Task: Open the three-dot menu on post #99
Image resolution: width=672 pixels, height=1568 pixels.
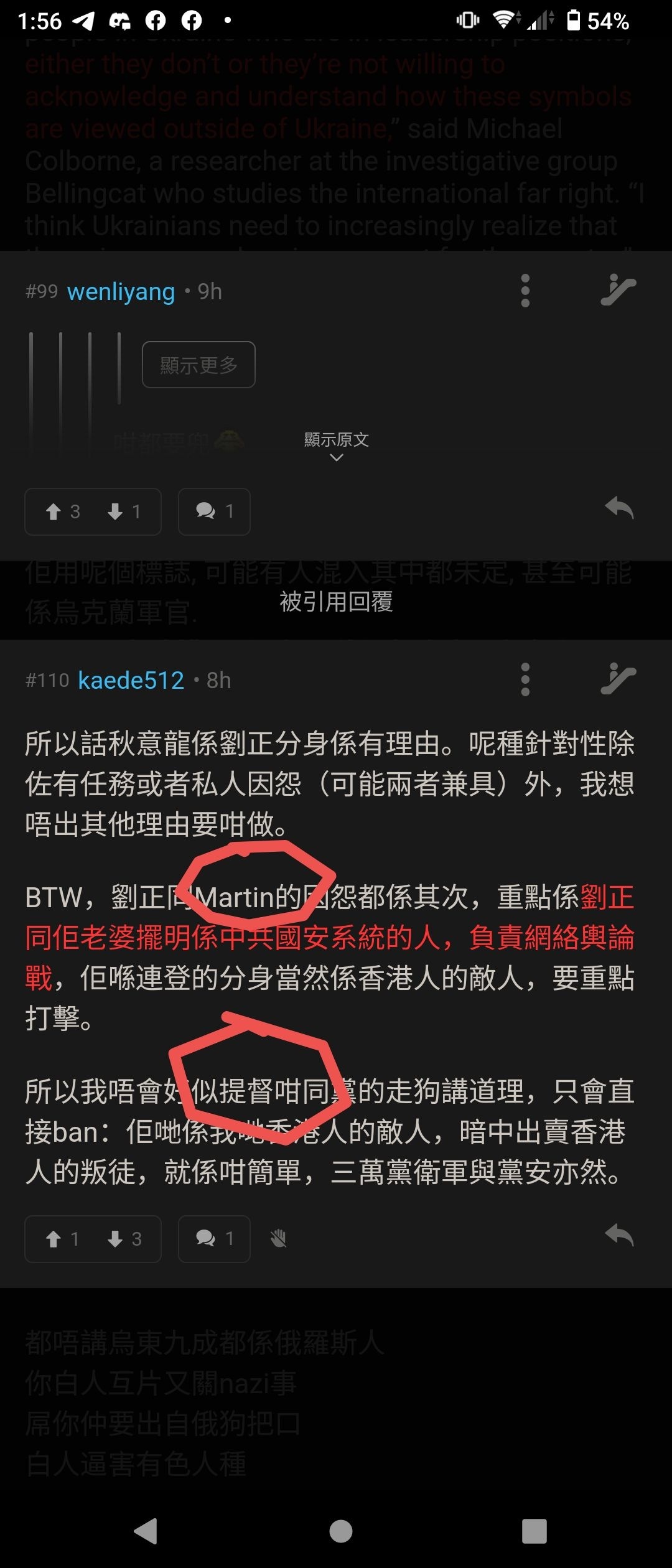Action: click(x=526, y=291)
